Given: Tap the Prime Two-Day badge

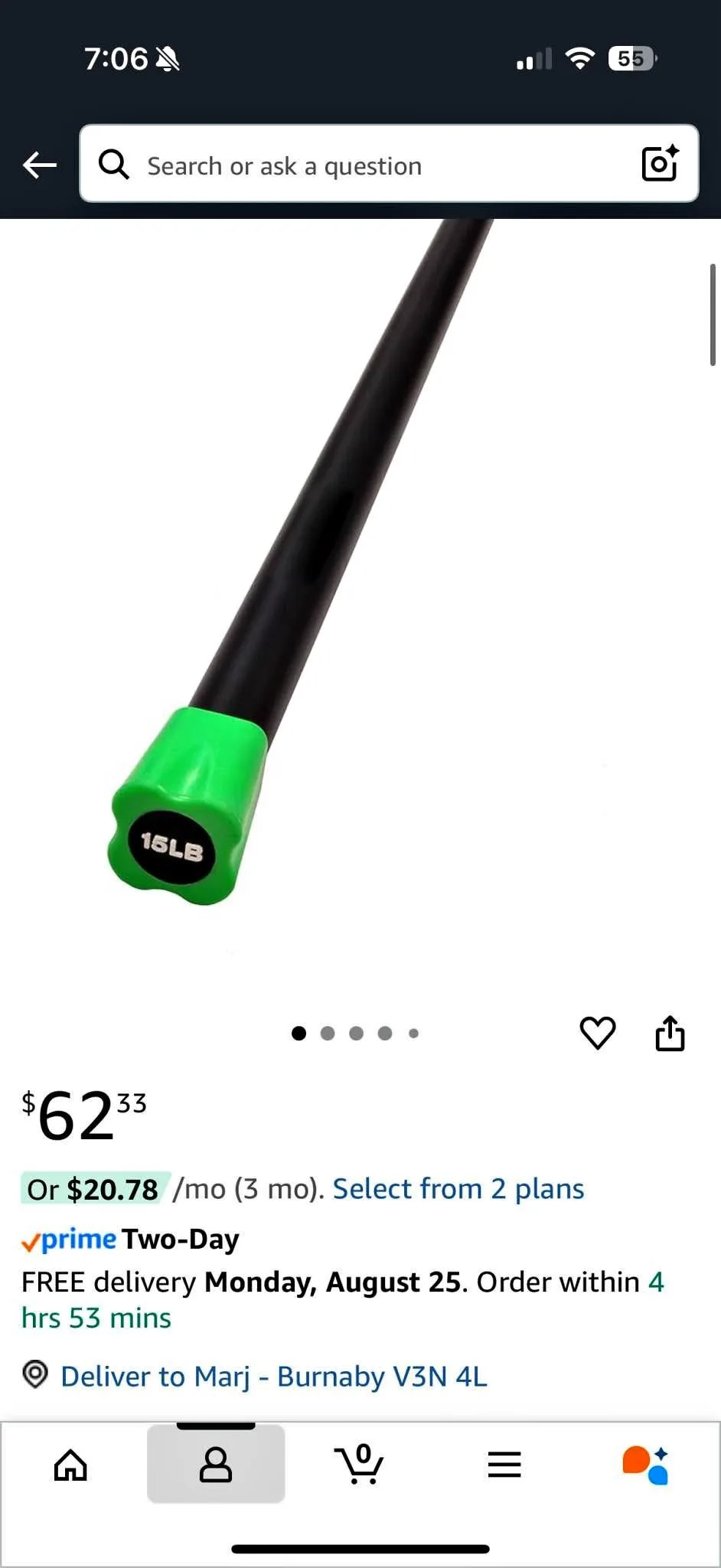Looking at the screenshot, I should click(x=130, y=1238).
